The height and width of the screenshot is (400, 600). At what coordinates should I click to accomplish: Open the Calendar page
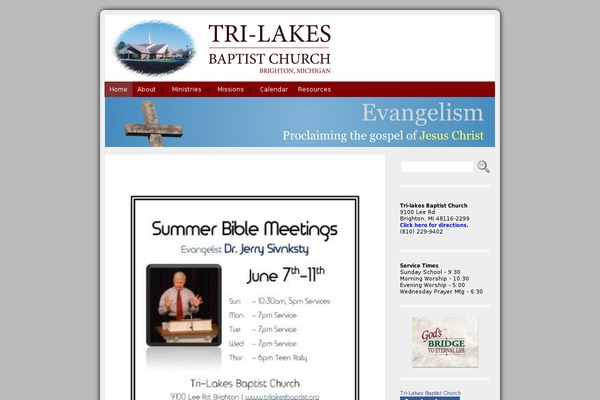pos(273,89)
